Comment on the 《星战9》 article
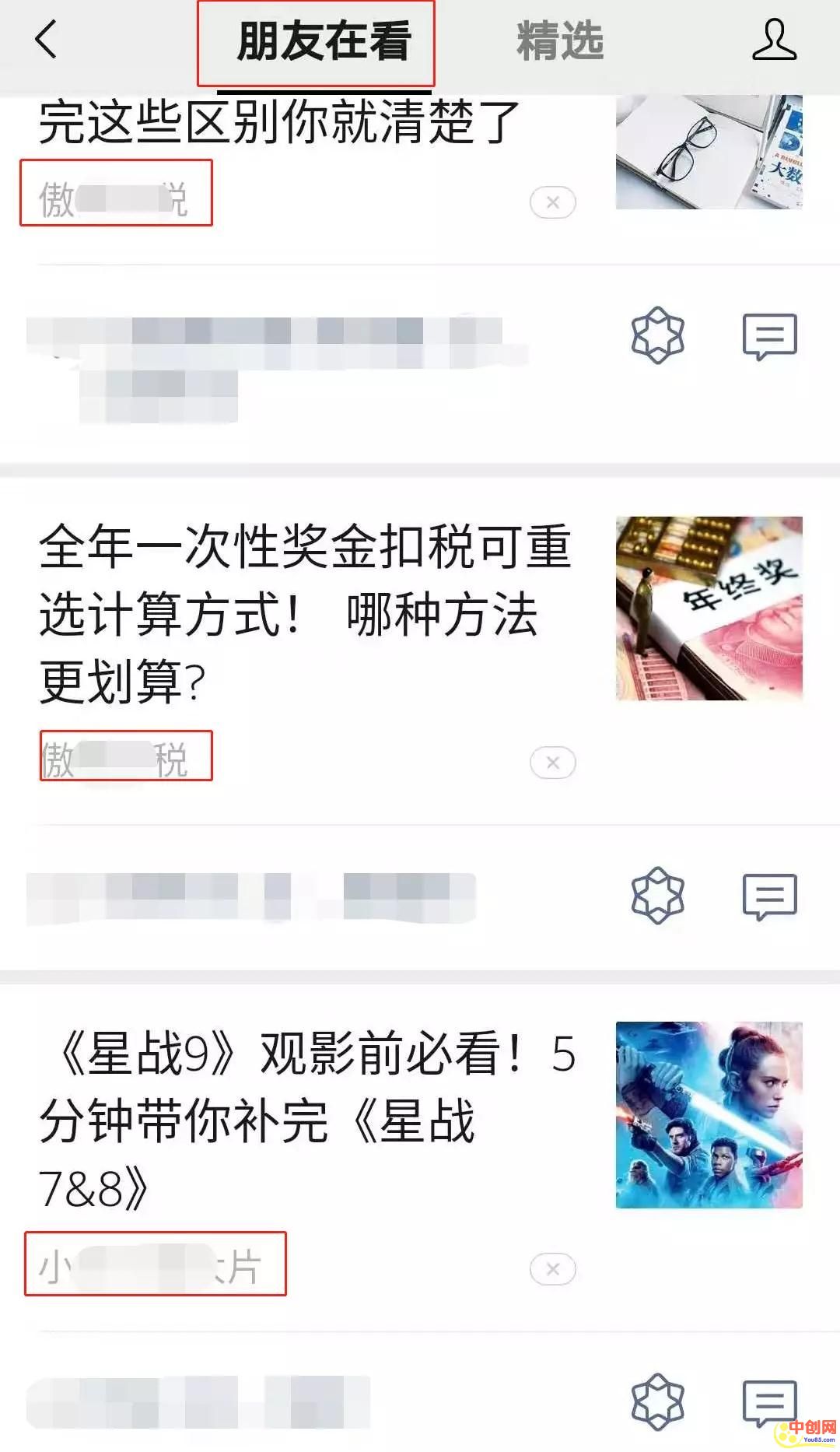This screenshot has width=840, height=1452. coord(769,1402)
